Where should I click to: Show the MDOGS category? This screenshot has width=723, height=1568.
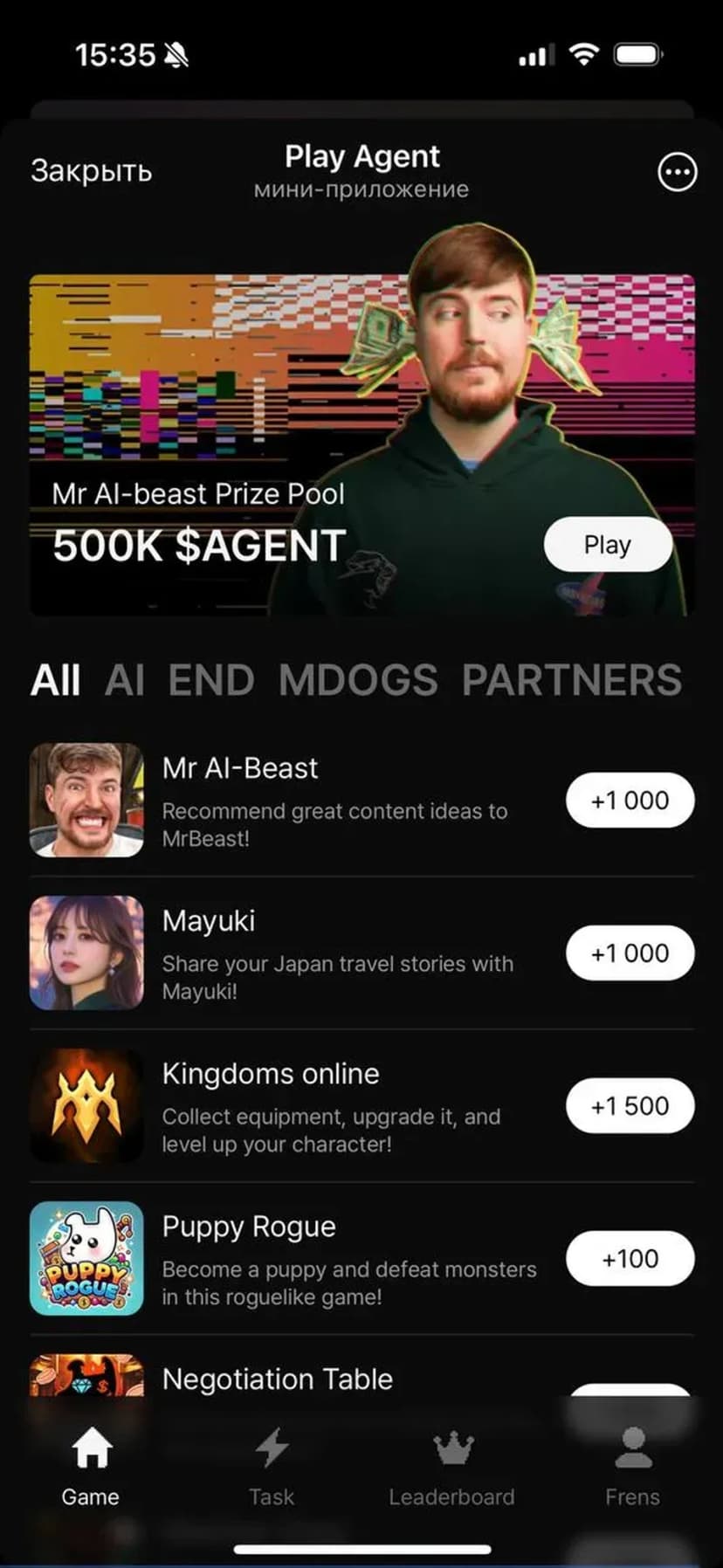[358, 680]
